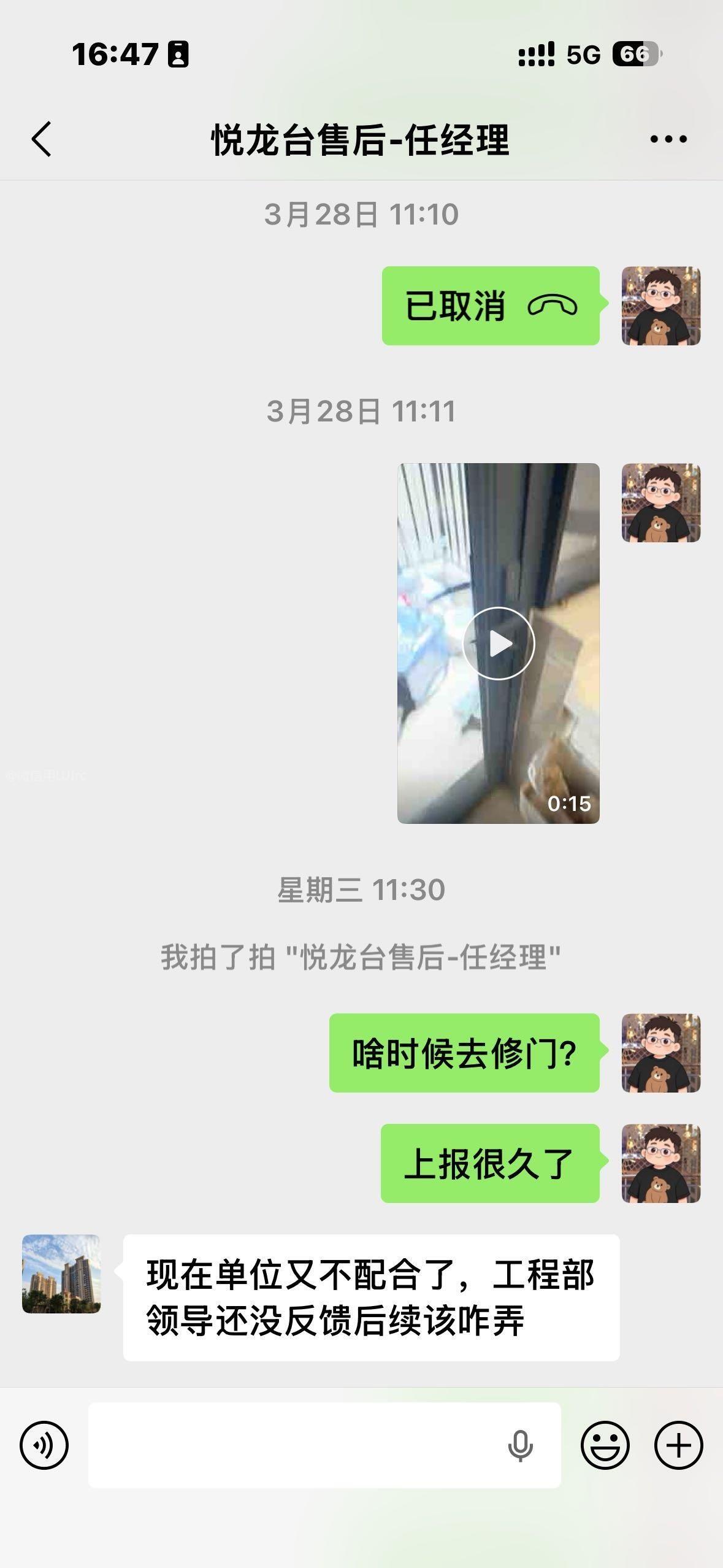Screen dimensions: 723x1568
Task: Open the plus attachment menu
Action: pyautogui.click(x=678, y=1445)
